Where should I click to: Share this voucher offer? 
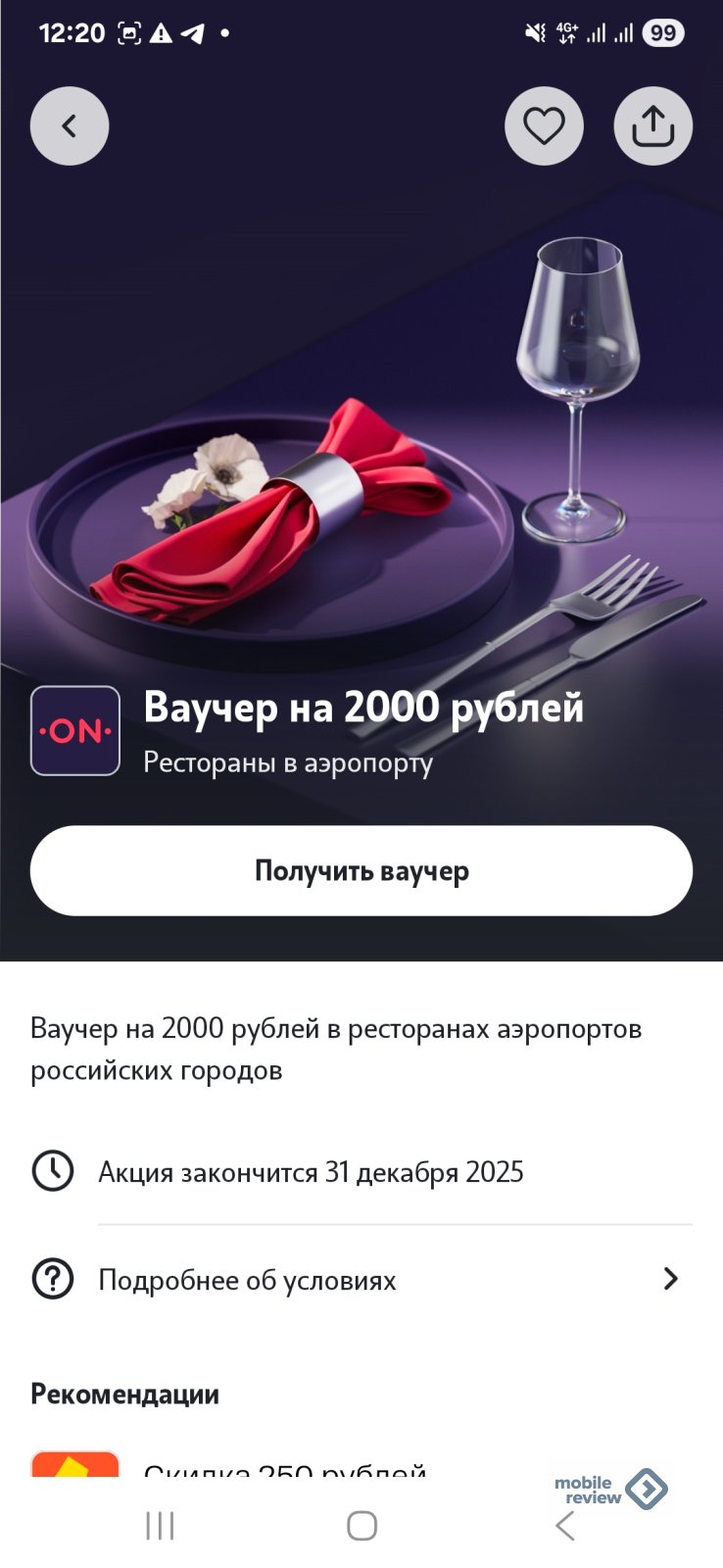click(x=652, y=126)
